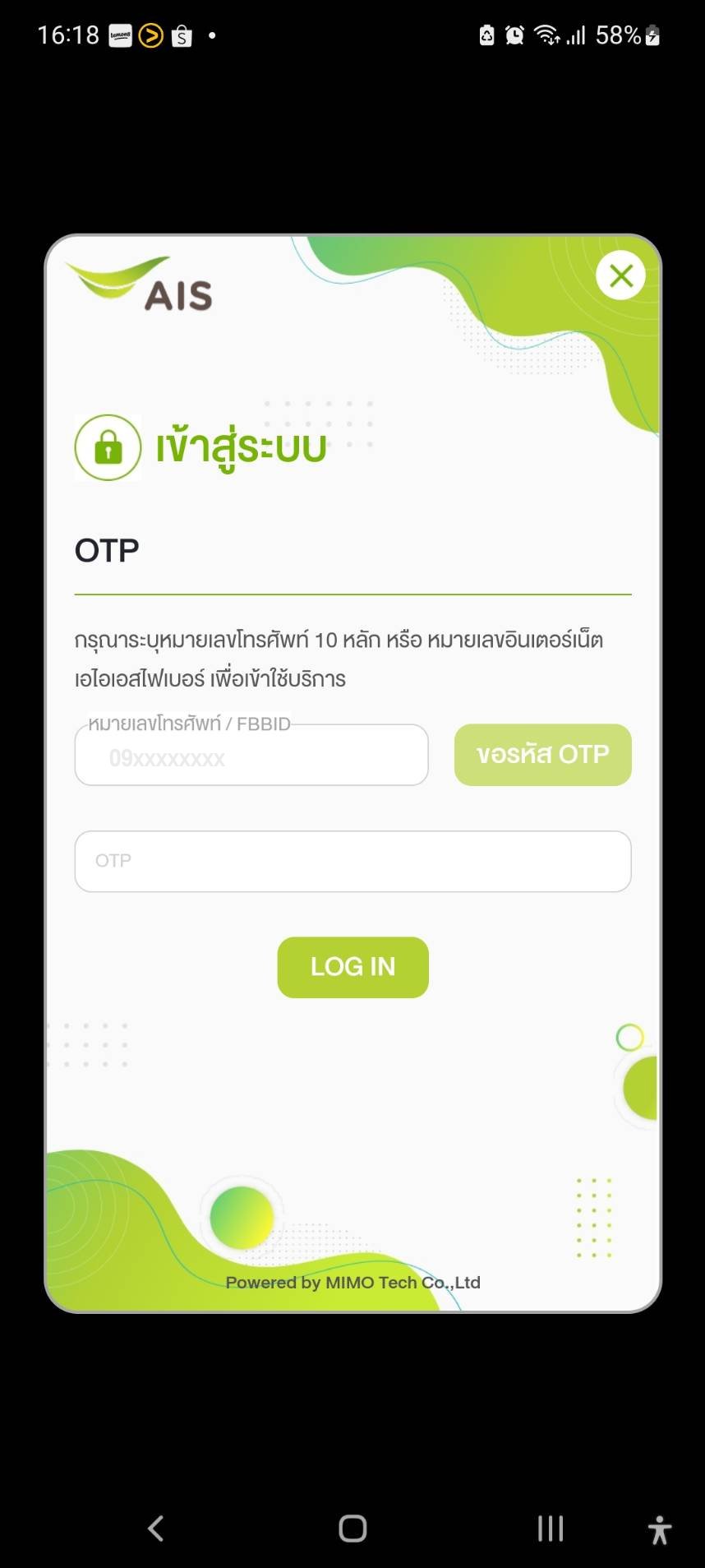Tap the OTP input field
Screen dimensions: 705x1568
coord(352,861)
